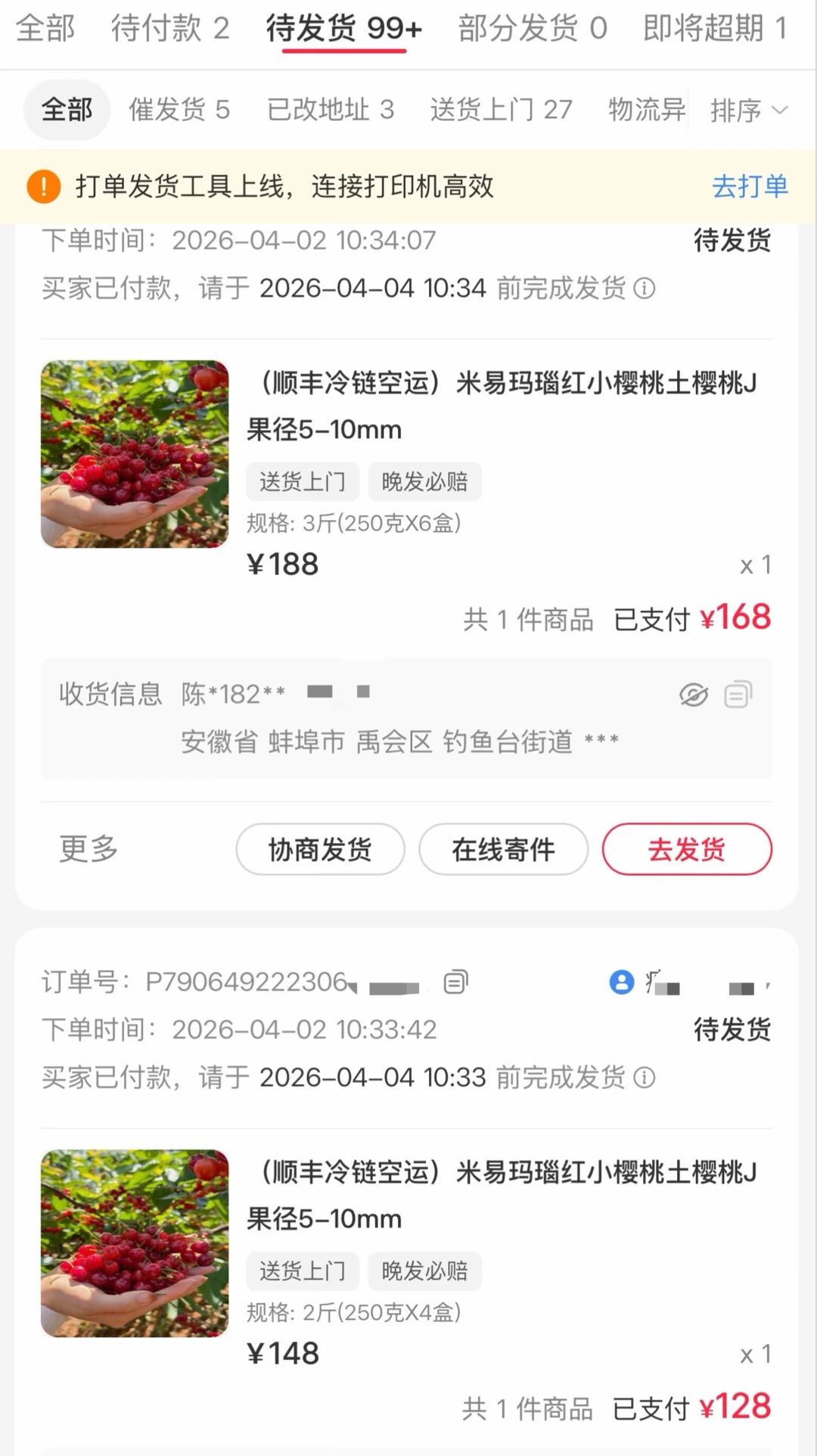
Task: Click the orange alert icon in the notice banner
Action: (44, 186)
